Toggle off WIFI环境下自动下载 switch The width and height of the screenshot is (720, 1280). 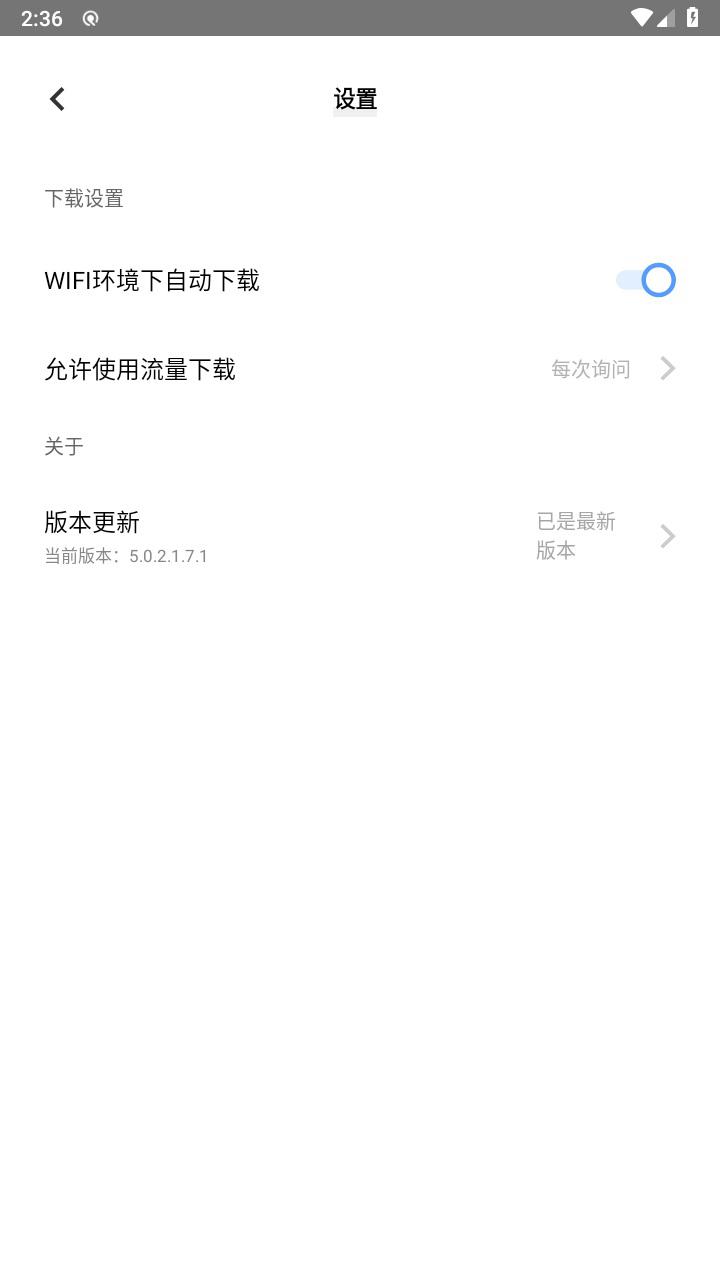646,280
